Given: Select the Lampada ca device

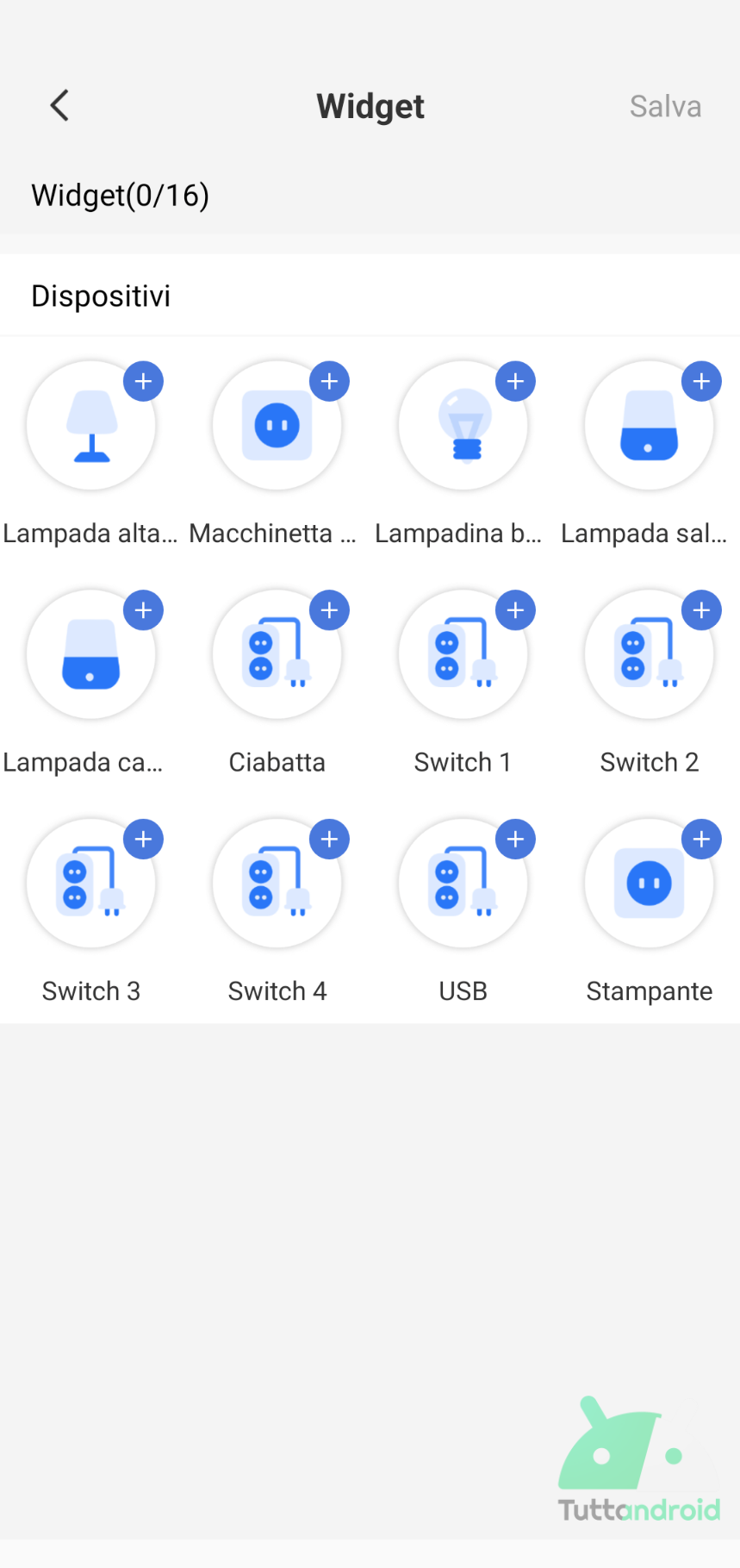Looking at the screenshot, I should coord(91,655).
